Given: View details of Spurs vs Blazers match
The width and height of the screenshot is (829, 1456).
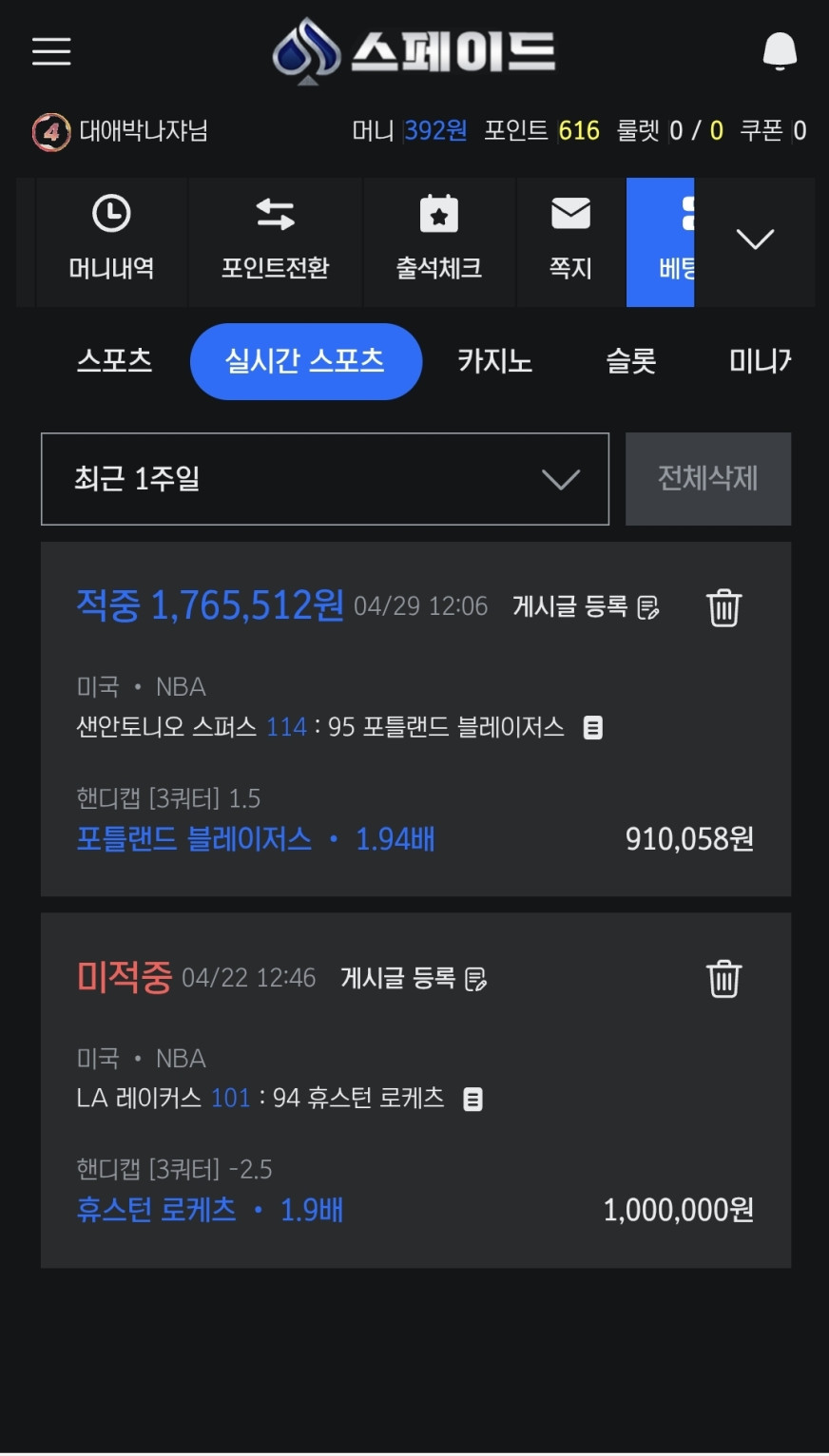Looking at the screenshot, I should pyautogui.click(x=592, y=728).
